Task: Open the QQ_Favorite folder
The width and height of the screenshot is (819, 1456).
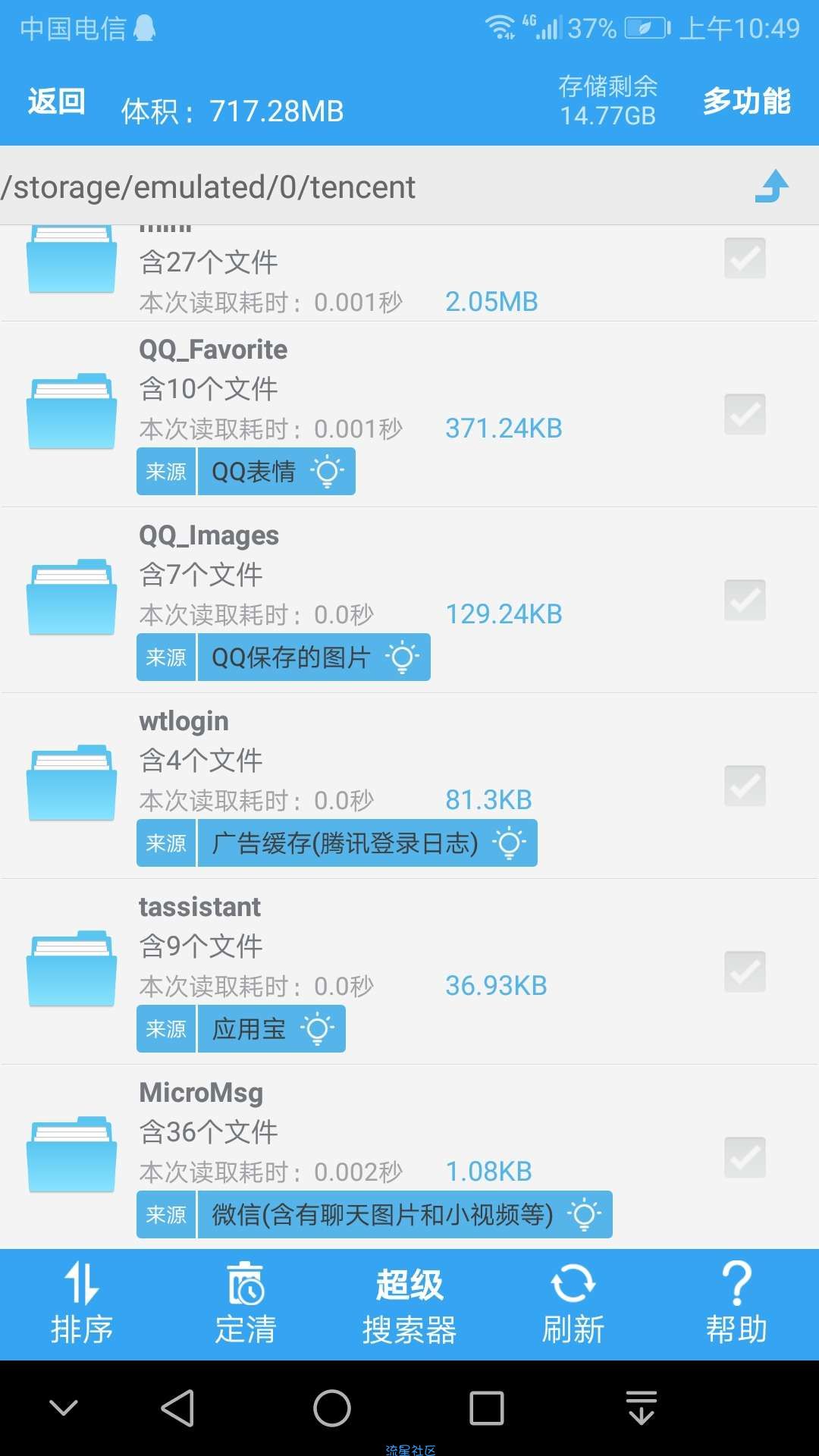Action: 409,415
